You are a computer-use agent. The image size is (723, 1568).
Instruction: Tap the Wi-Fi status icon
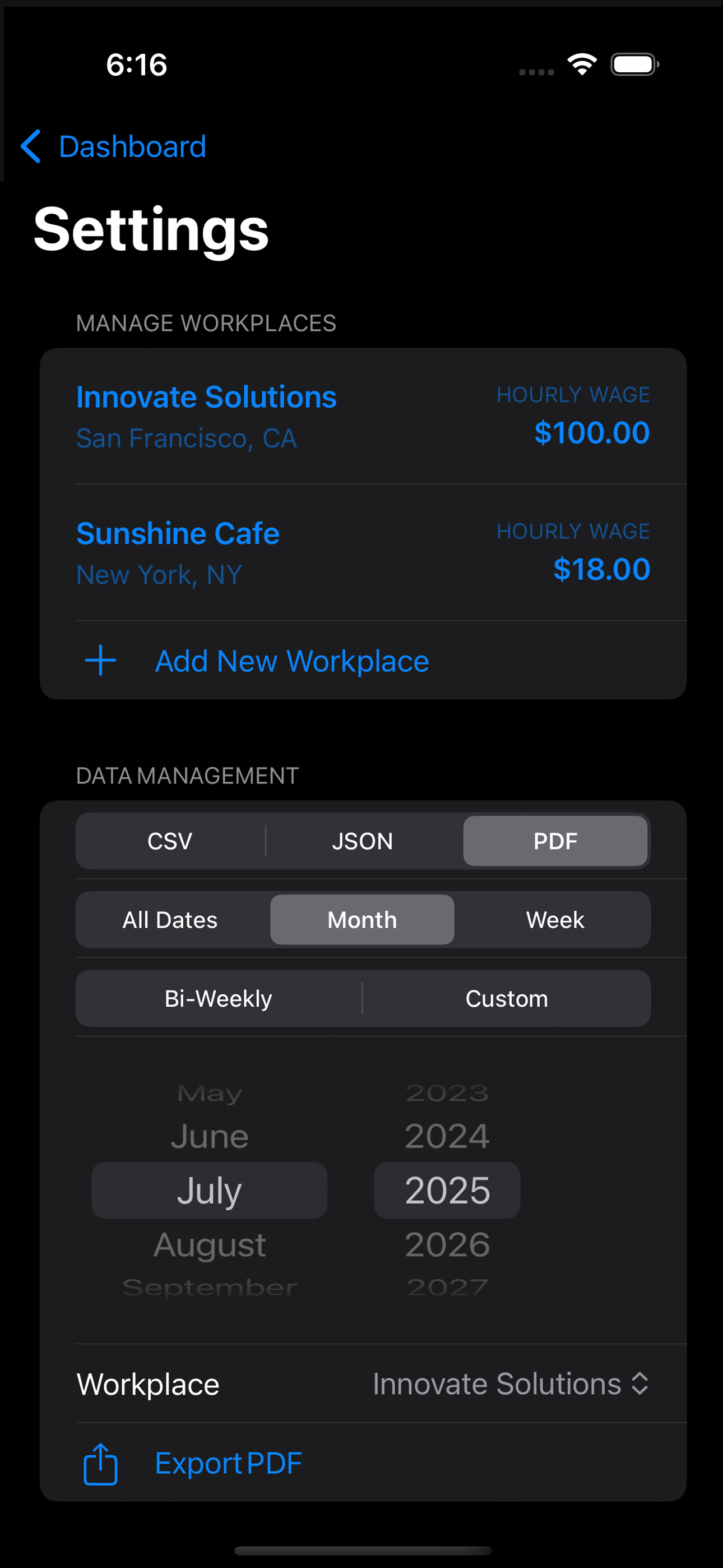[x=580, y=64]
